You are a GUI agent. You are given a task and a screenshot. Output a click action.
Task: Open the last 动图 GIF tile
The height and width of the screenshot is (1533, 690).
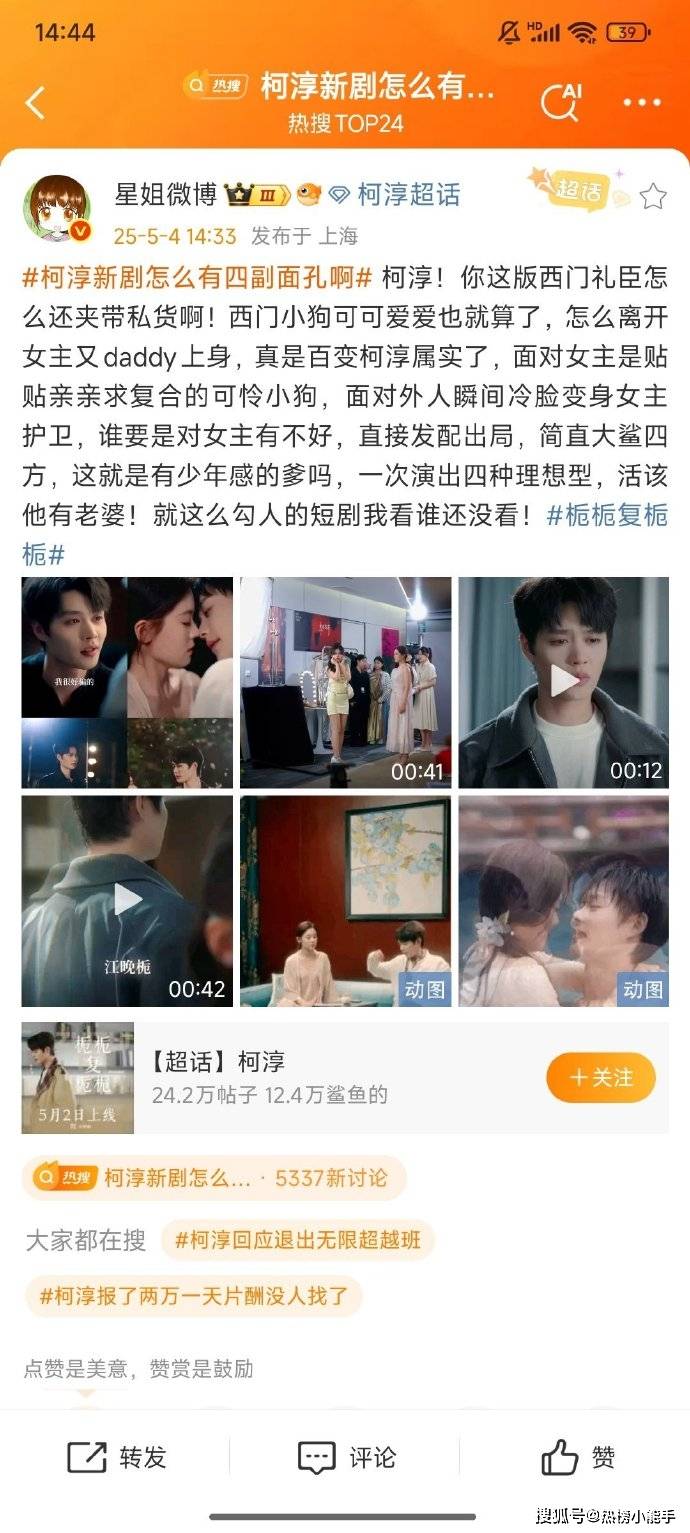pyautogui.click(x=563, y=900)
